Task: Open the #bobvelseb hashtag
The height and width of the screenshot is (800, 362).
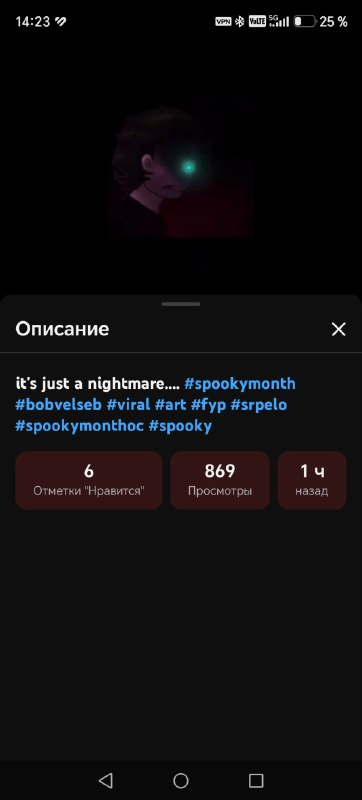Action: pos(58,405)
